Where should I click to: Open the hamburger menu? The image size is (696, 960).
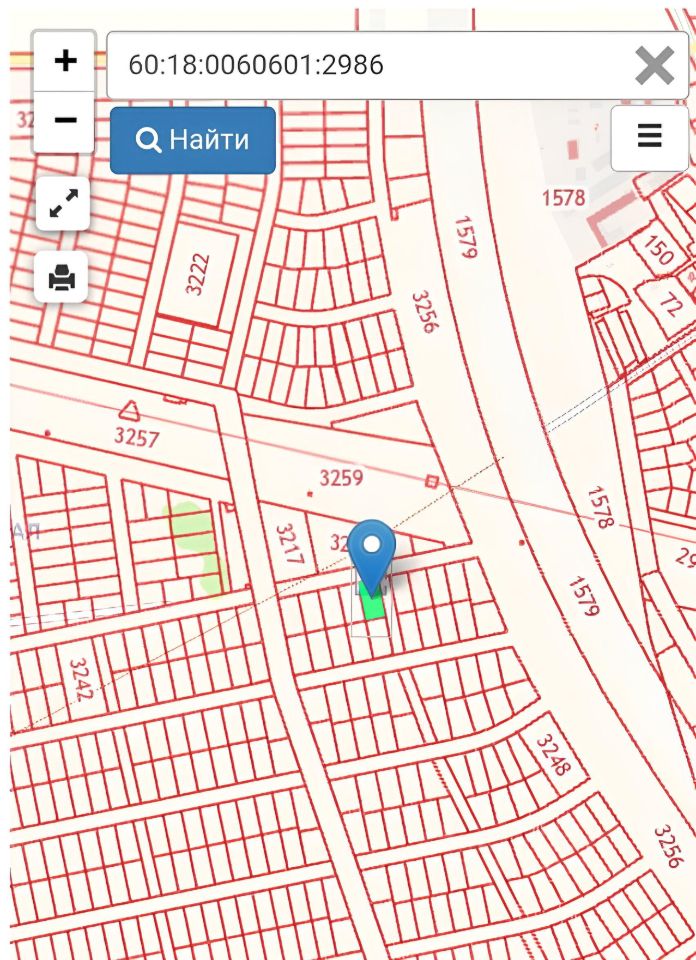click(649, 136)
